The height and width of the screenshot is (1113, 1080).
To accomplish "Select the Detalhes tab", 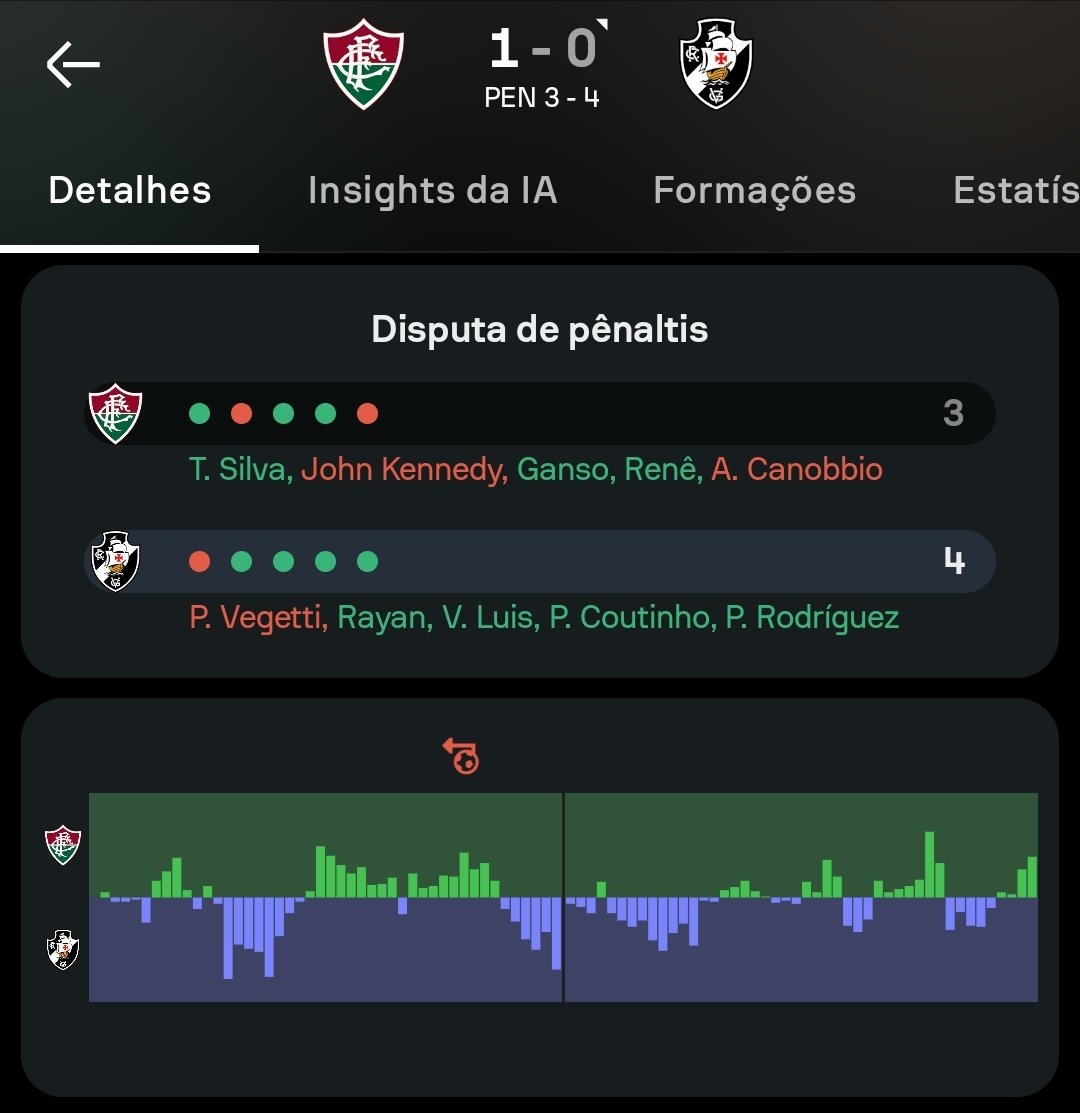I will 130,190.
